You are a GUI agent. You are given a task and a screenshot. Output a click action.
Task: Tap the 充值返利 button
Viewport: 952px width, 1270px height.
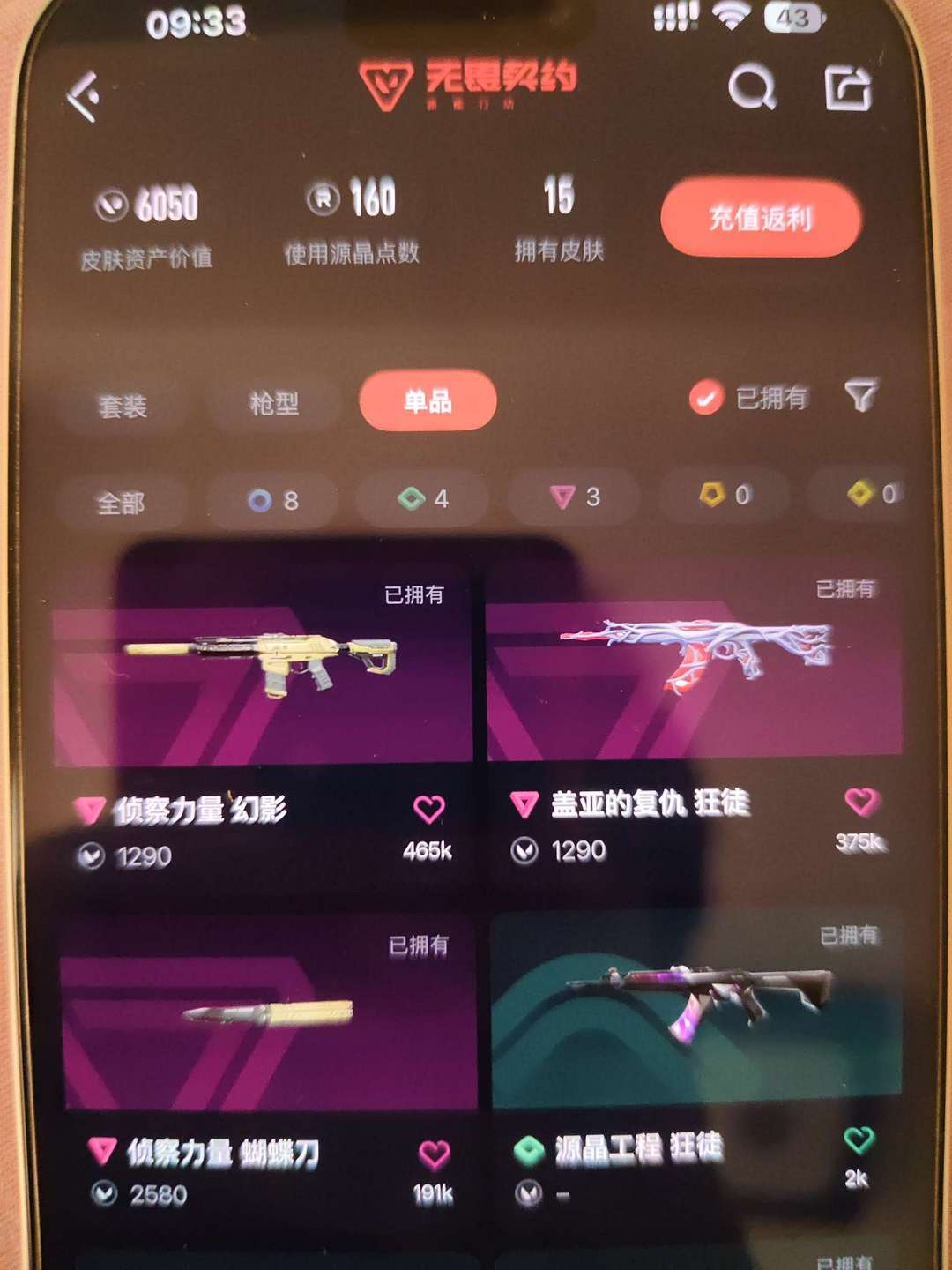point(761,218)
